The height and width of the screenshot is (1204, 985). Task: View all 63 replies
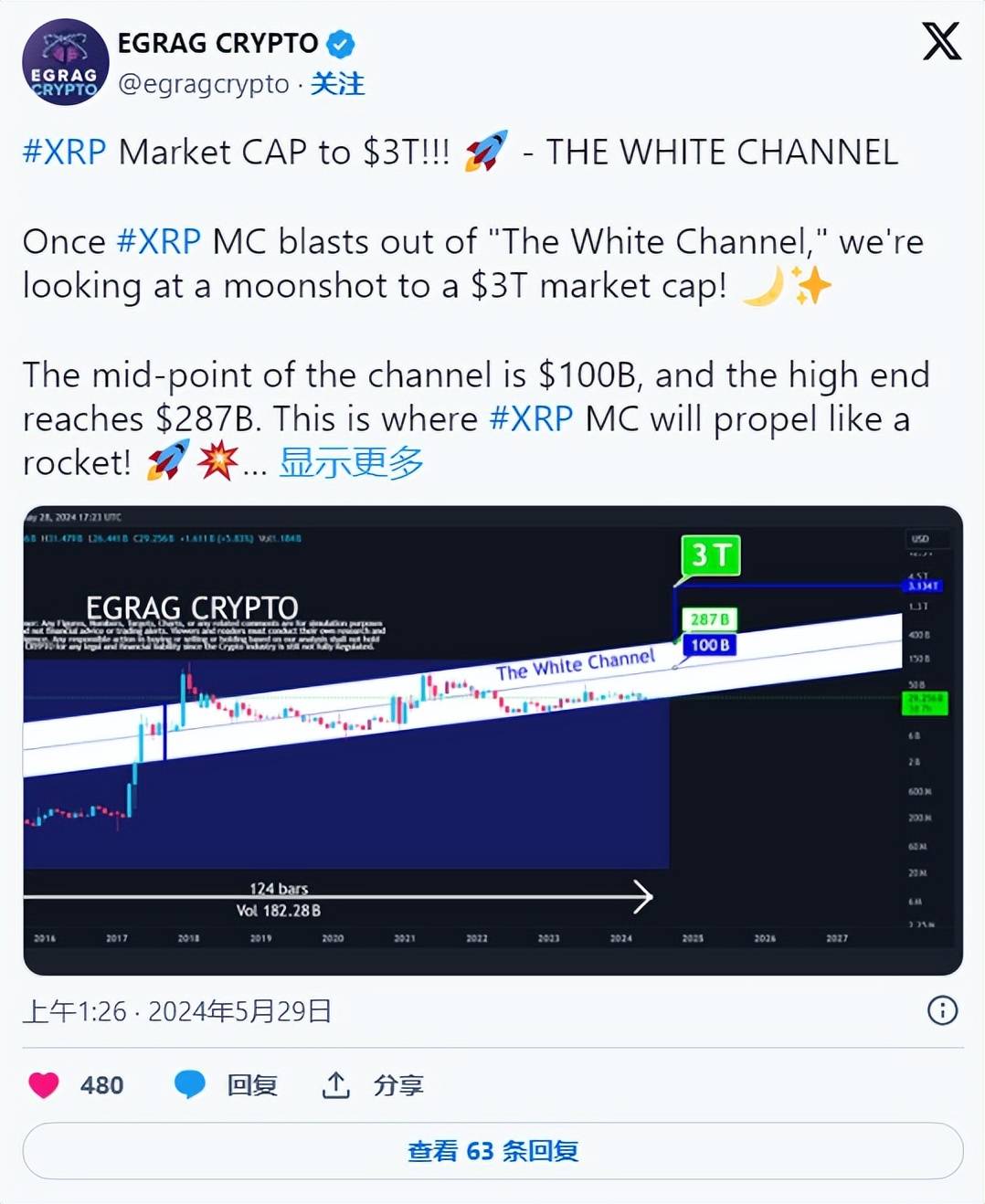point(492,1151)
